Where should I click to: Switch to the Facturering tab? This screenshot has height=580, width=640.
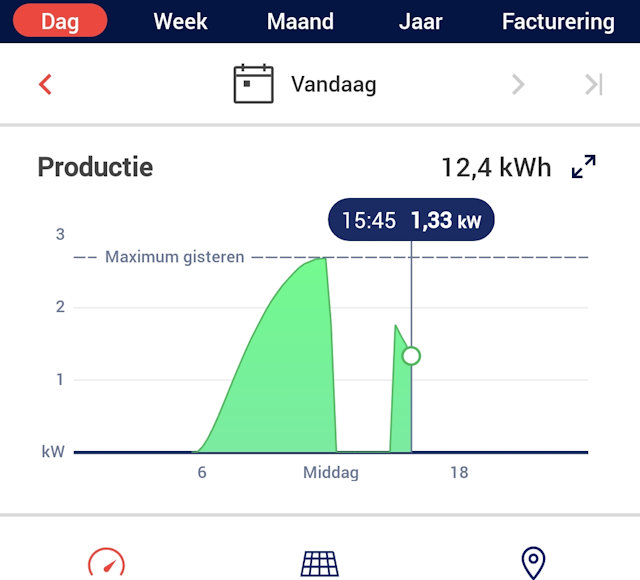pyautogui.click(x=558, y=21)
